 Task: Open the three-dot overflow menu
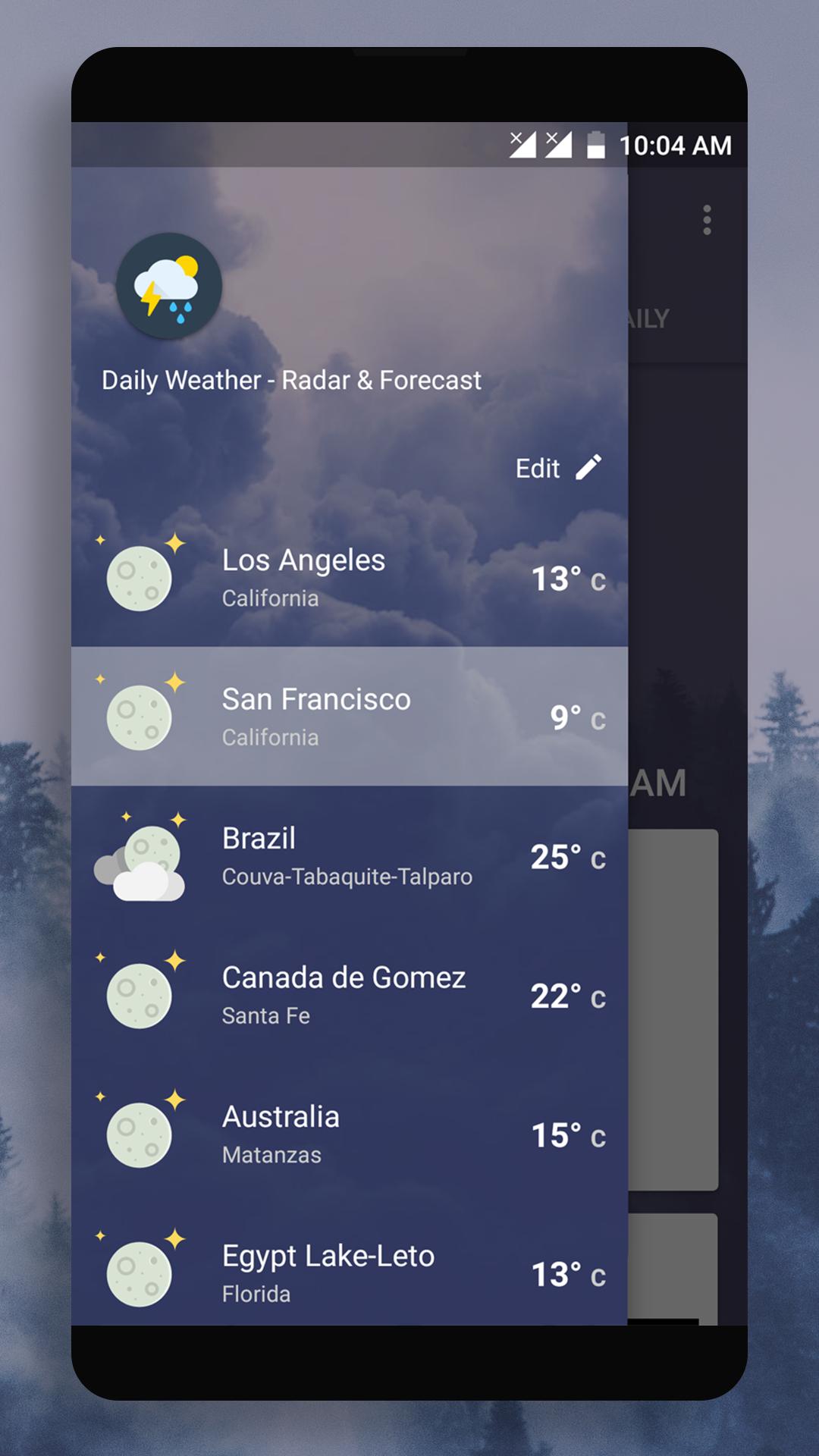(x=707, y=220)
